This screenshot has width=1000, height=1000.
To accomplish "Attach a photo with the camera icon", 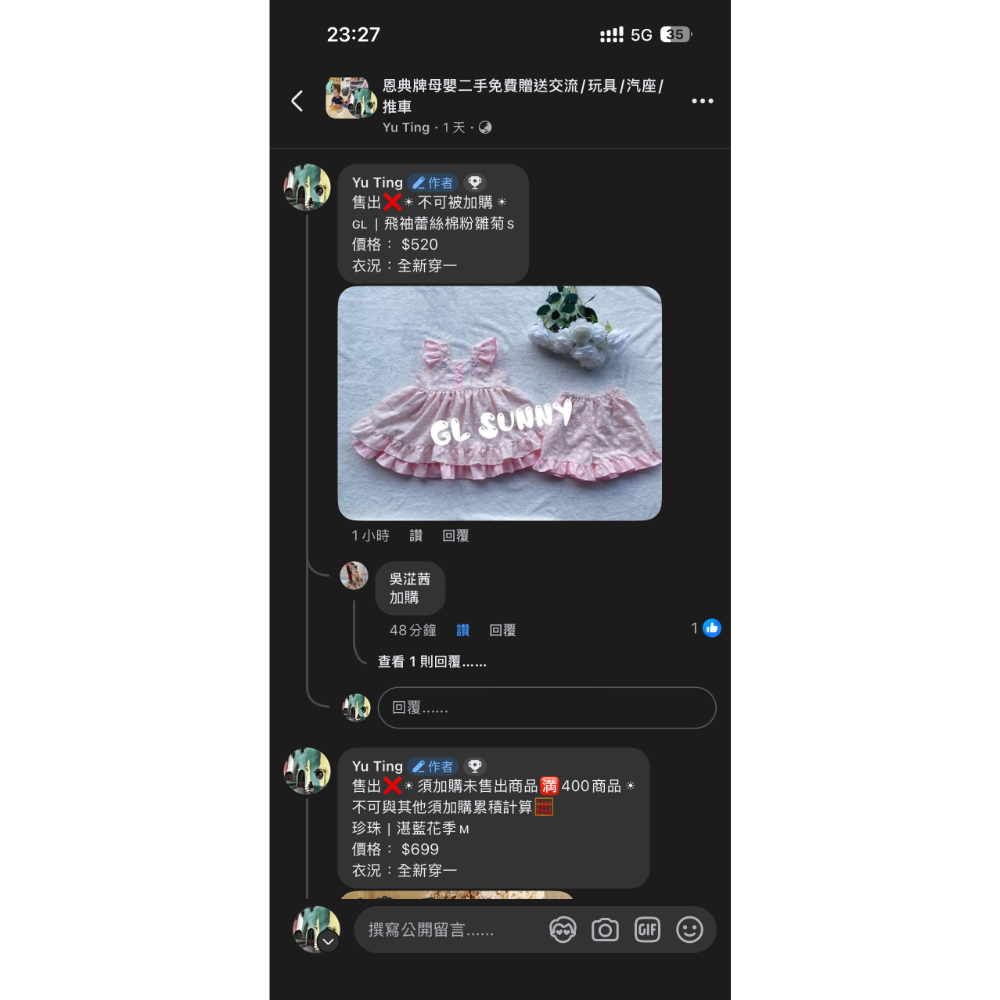I will 605,930.
